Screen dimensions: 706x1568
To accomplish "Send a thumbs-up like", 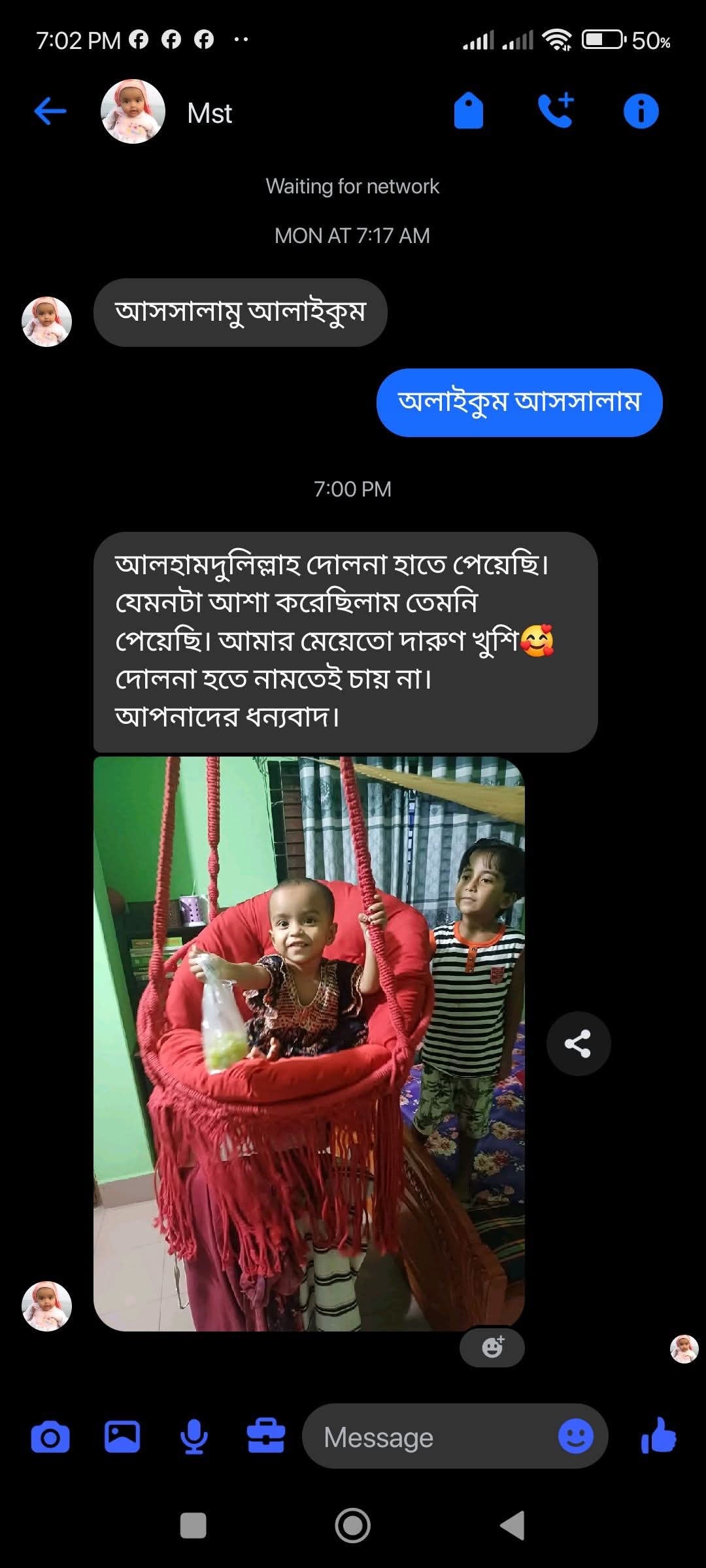I will pos(658,1436).
